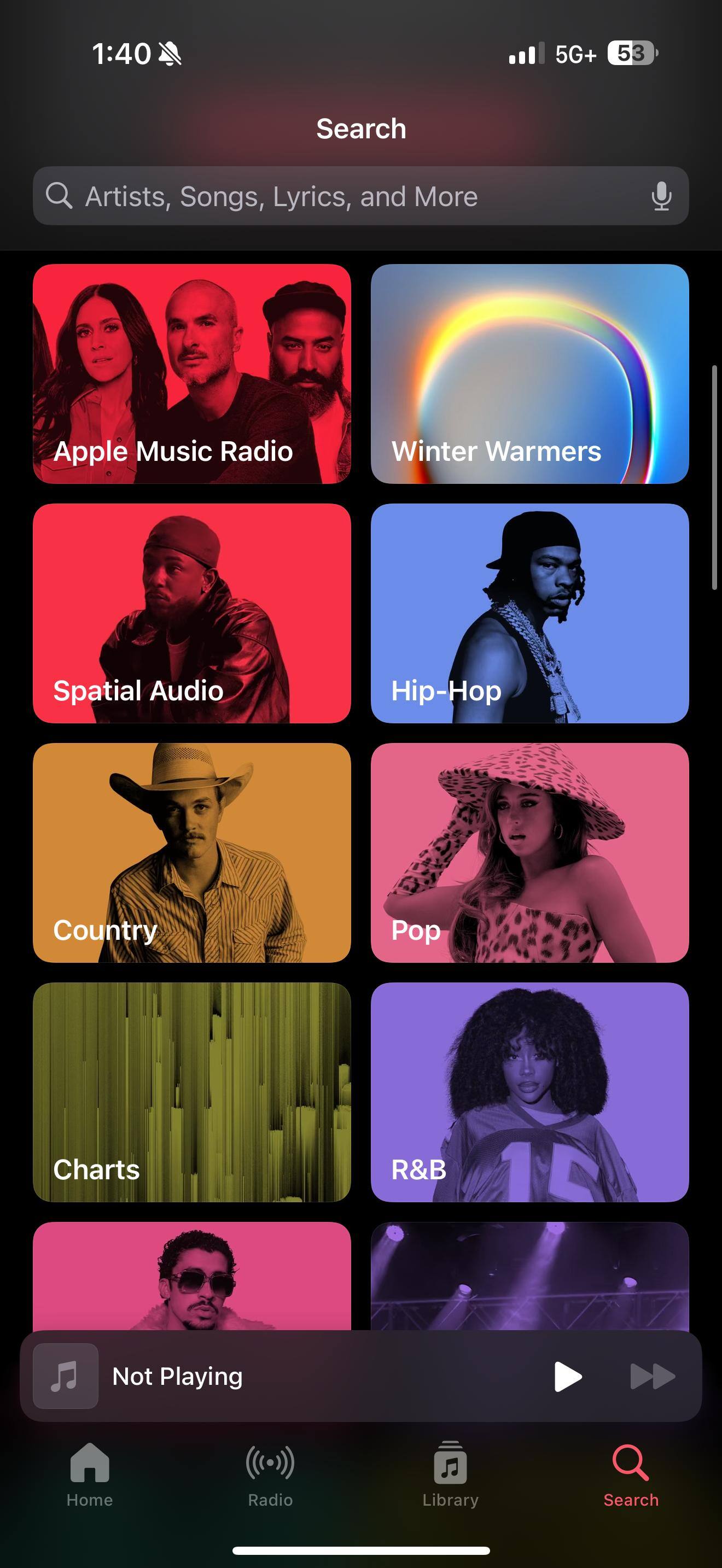722x1568 pixels.
Task: Tap play in the mini player
Action: tap(568, 1376)
